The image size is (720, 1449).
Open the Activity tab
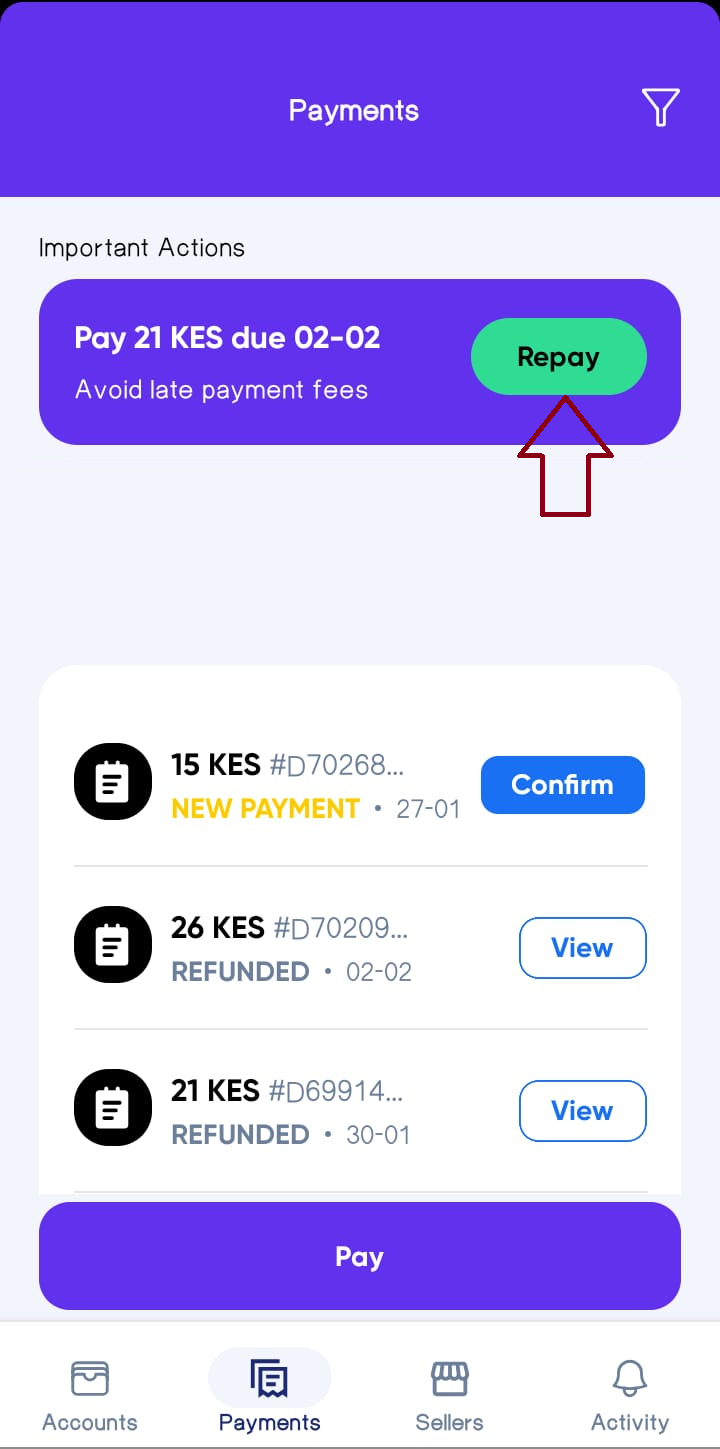pyautogui.click(x=629, y=1392)
